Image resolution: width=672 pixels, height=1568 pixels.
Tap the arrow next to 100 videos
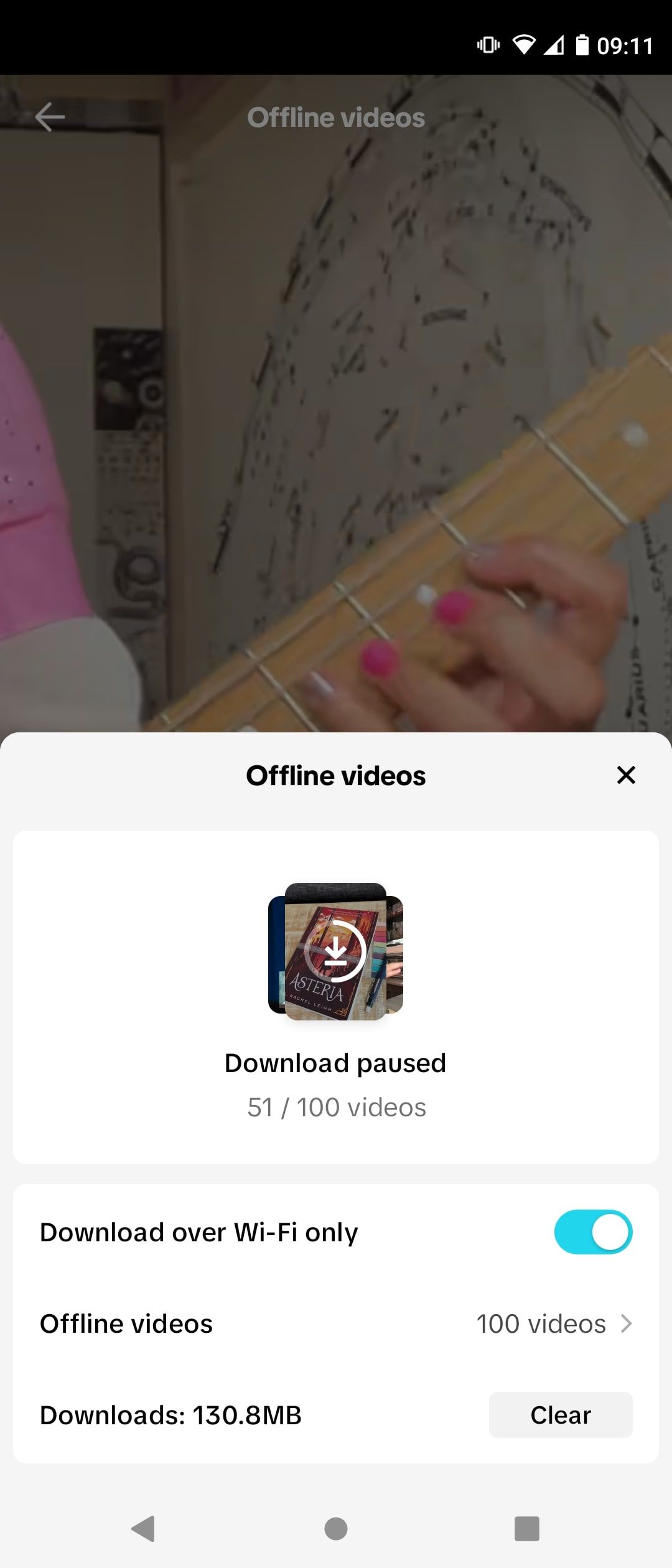[626, 1323]
